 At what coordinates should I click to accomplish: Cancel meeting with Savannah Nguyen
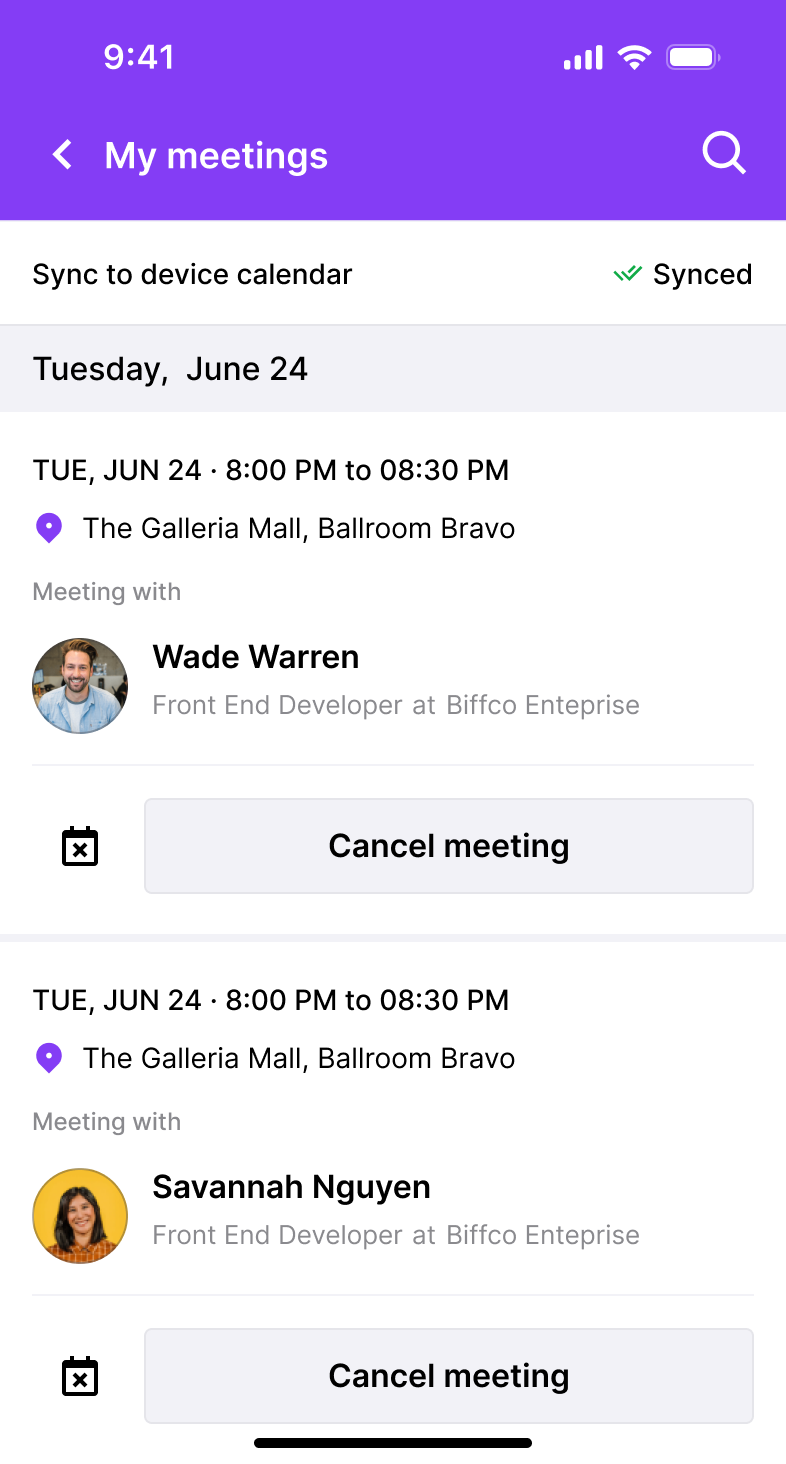pyautogui.click(x=448, y=1376)
